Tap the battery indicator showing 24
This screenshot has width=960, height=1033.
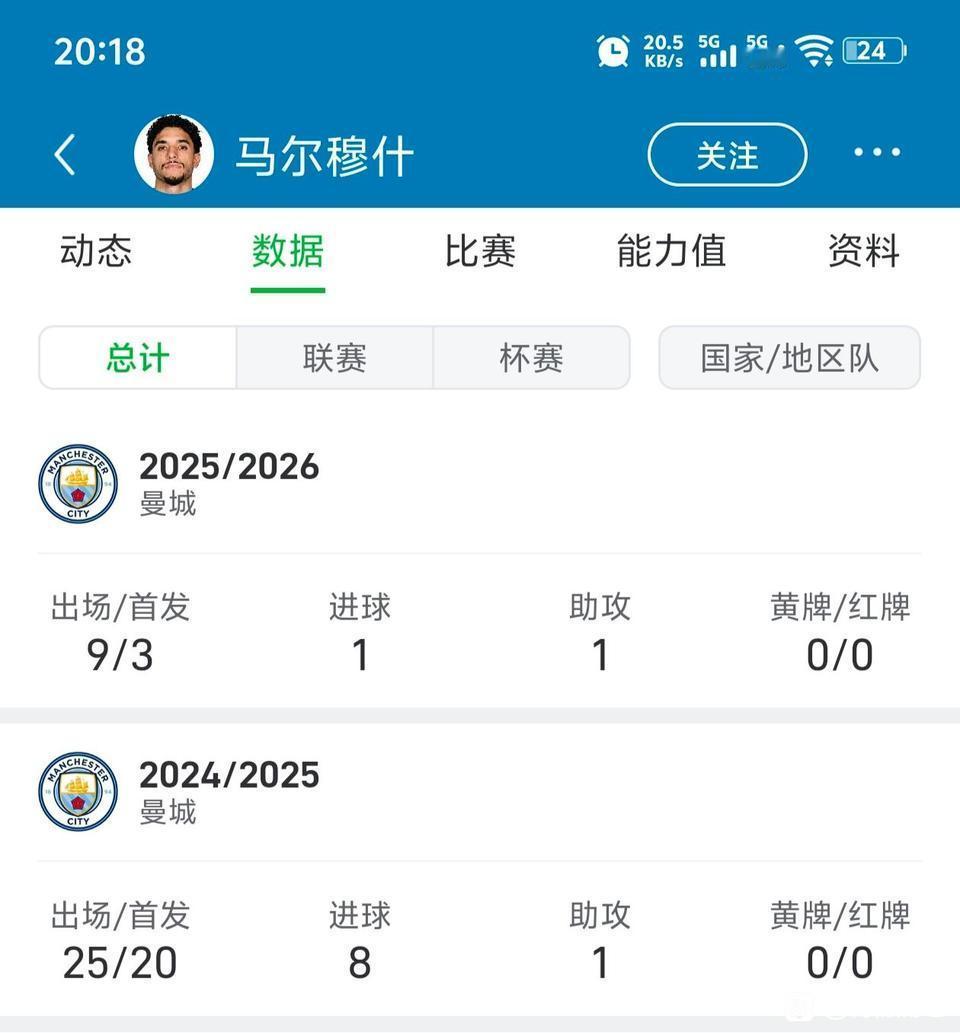tap(873, 49)
